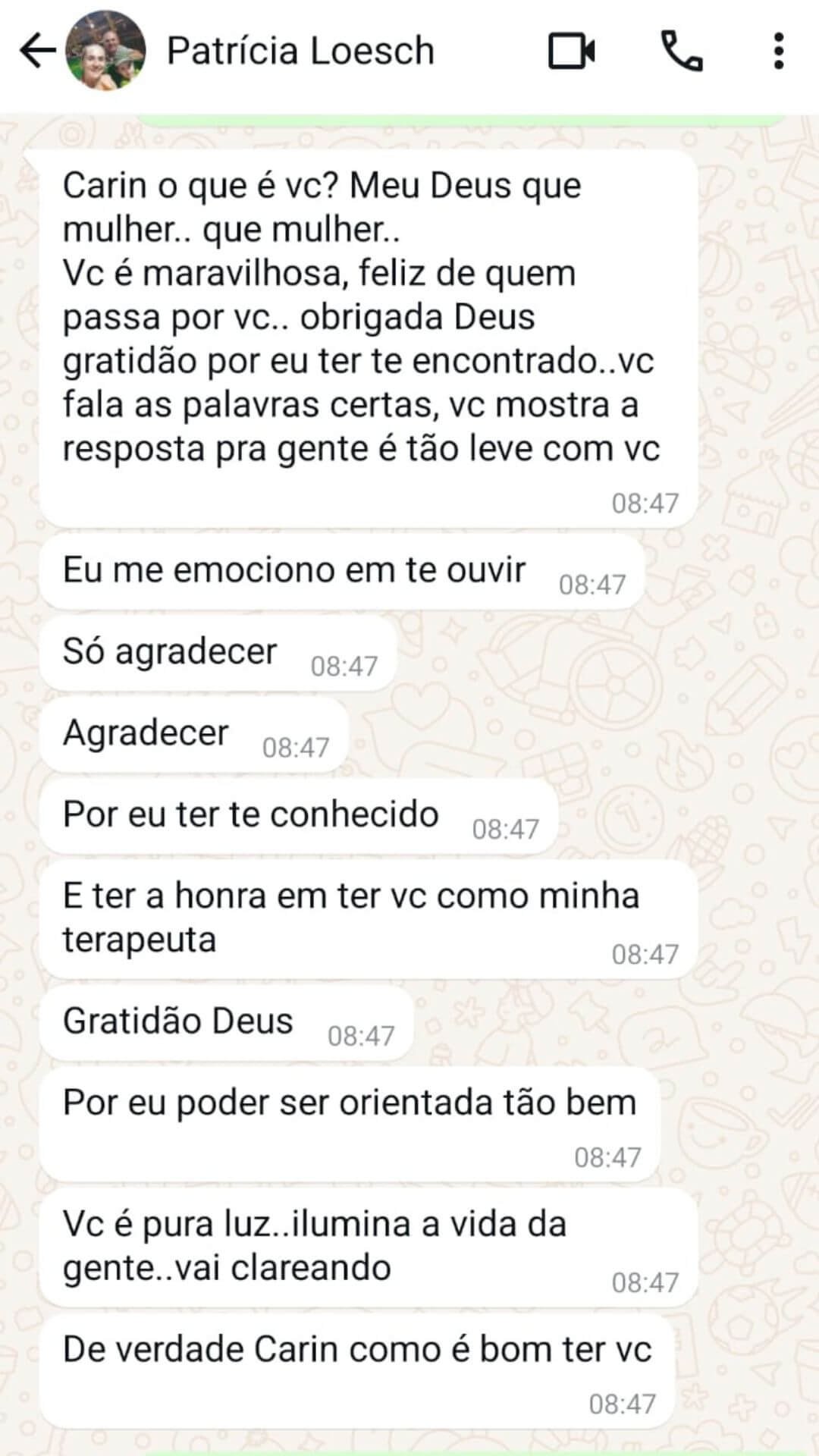Open Patrícia Loesch contact info
This screenshot has height=1456, width=819.
click(300, 52)
